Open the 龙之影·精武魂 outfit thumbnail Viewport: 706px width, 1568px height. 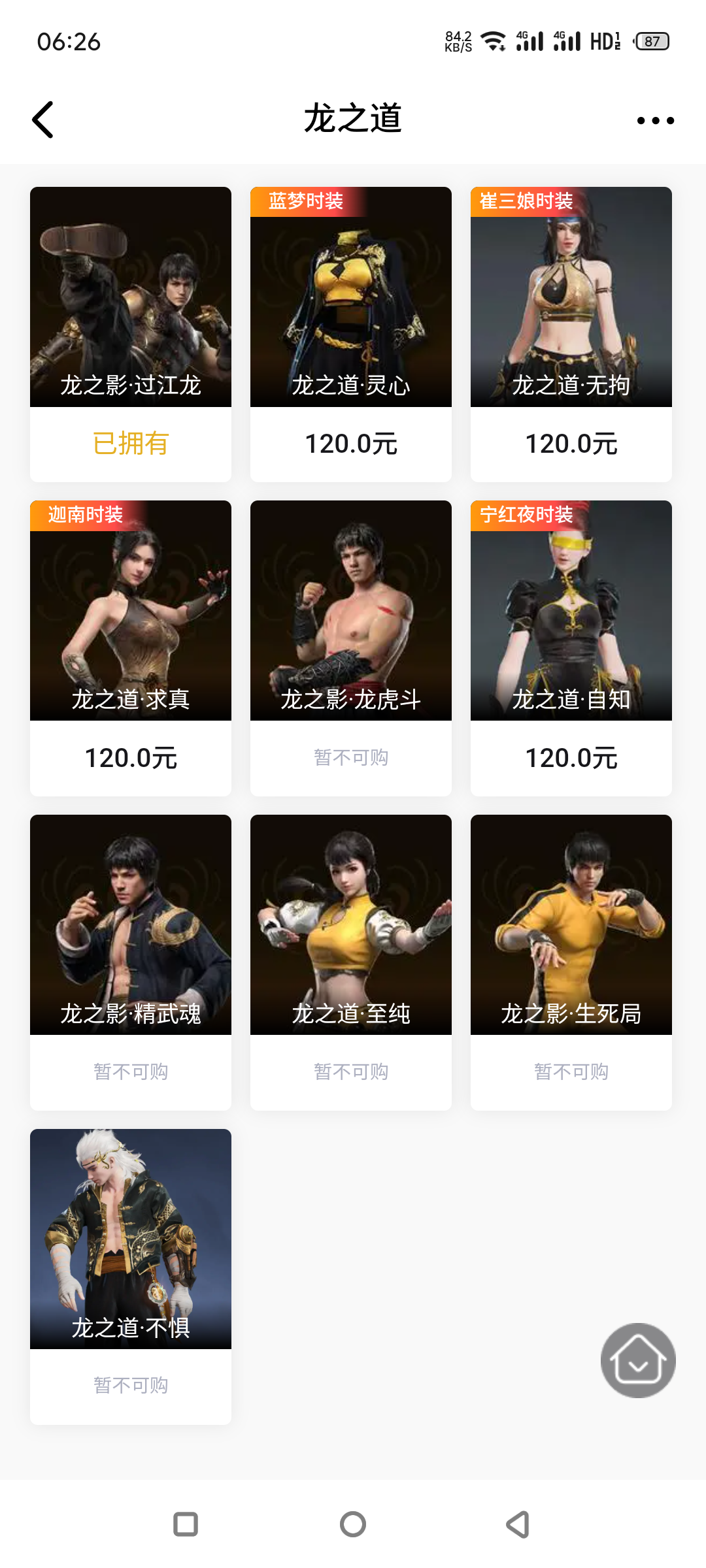(x=130, y=924)
